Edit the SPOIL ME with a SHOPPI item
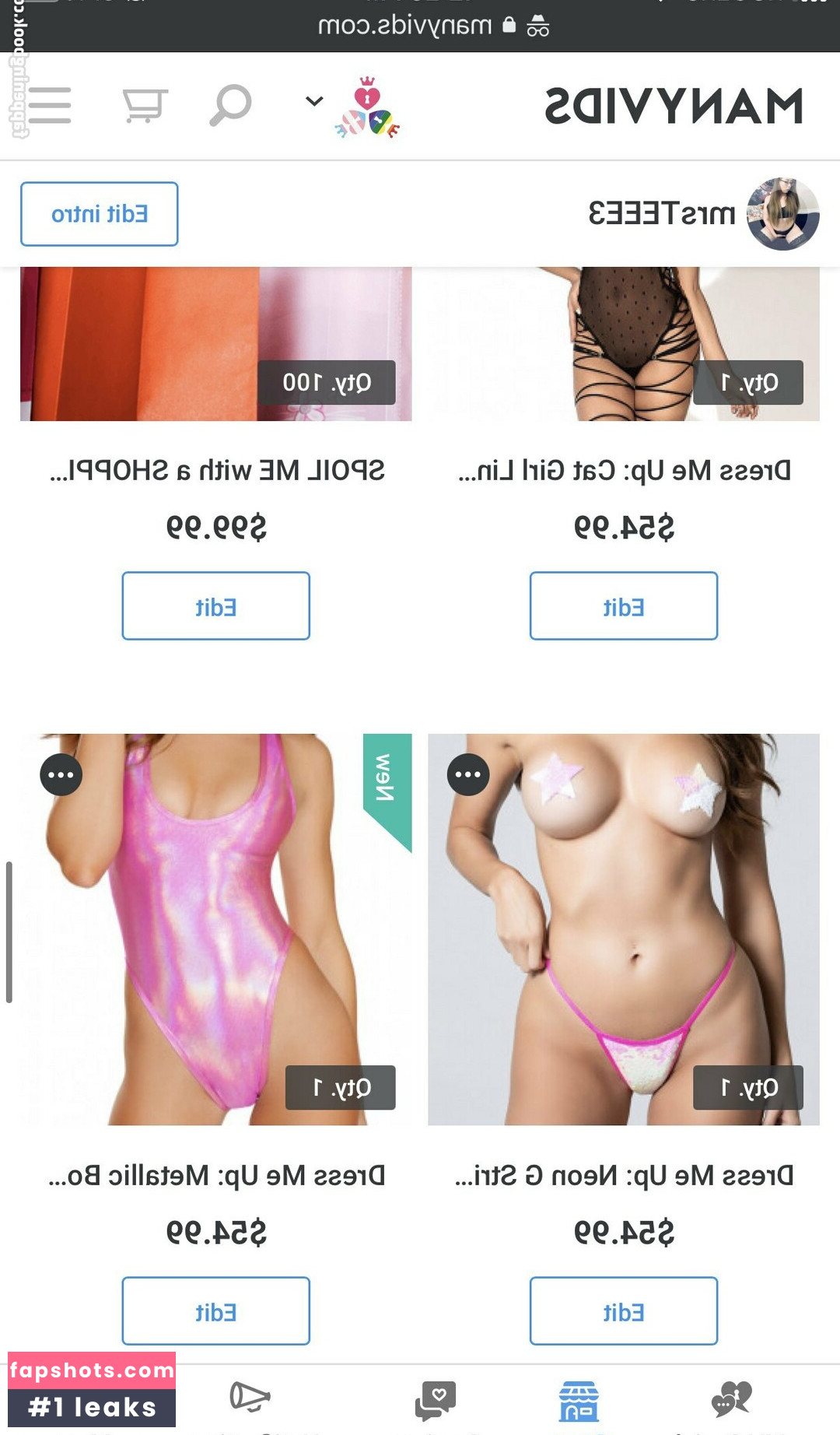840x1435 pixels. (x=215, y=606)
